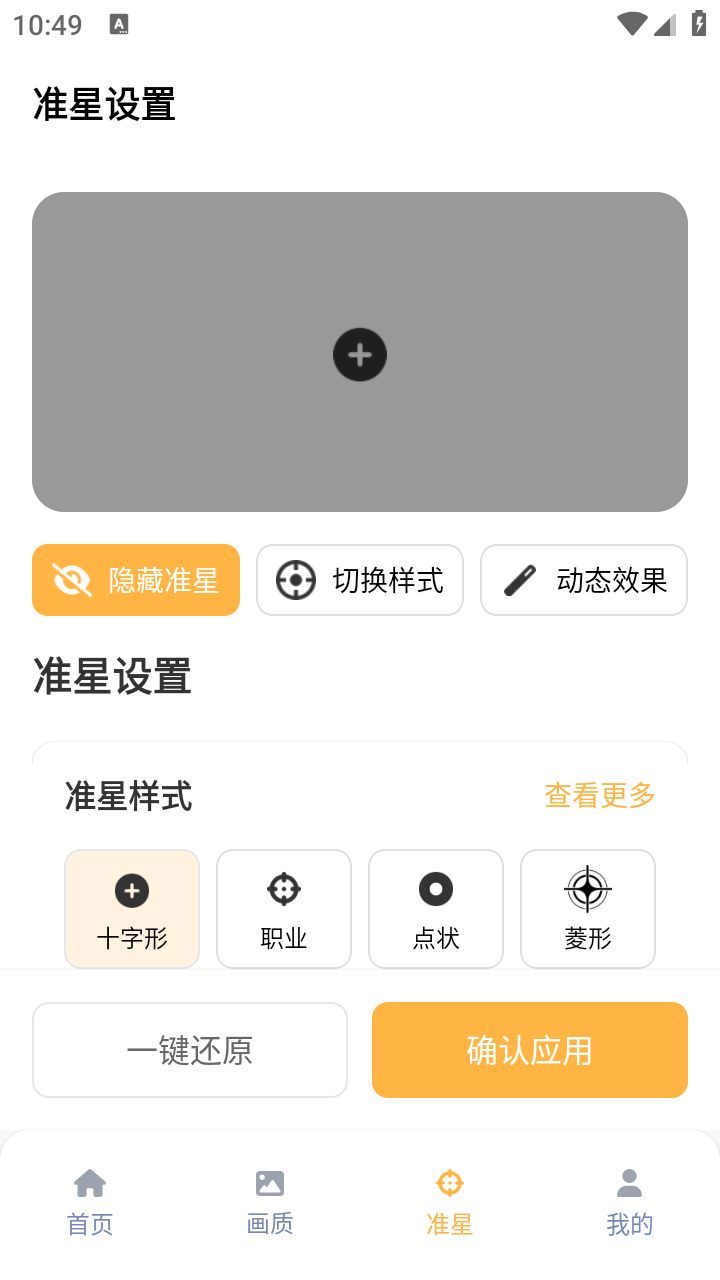
Task: Pick the 菱形 diamond crosshair style icon
Action: point(587,889)
